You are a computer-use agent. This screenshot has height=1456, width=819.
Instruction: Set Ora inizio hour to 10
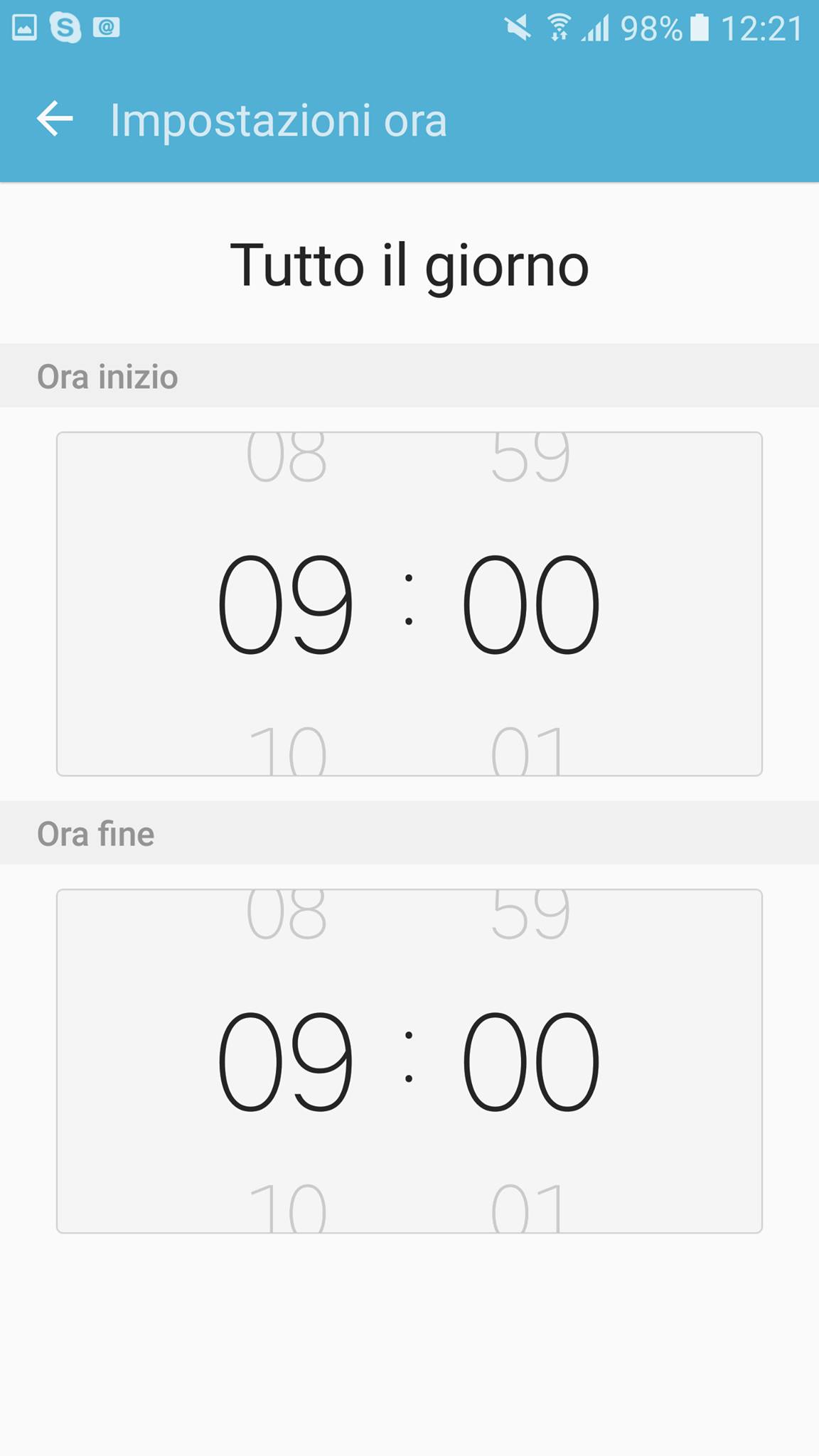(x=287, y=750)
